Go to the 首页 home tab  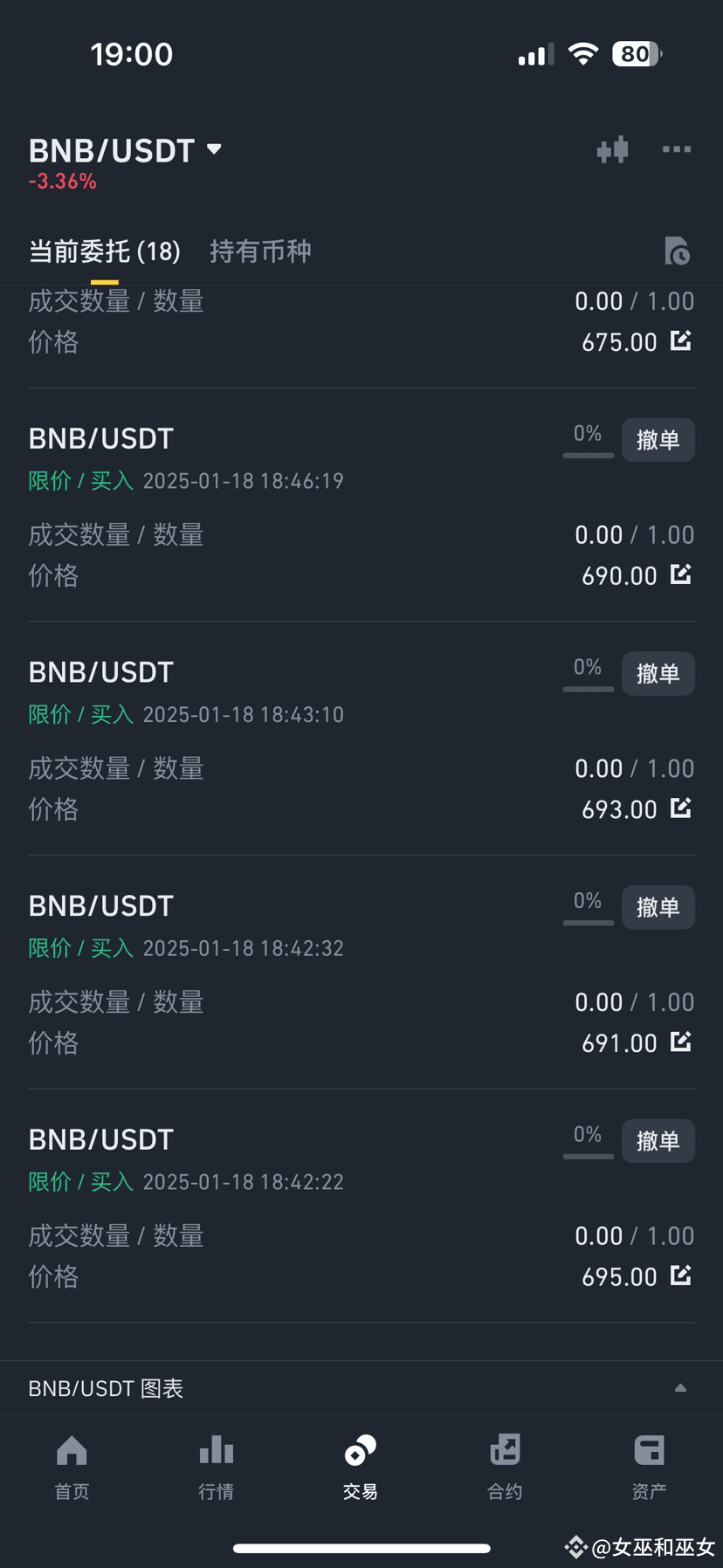click(72, 1467)
